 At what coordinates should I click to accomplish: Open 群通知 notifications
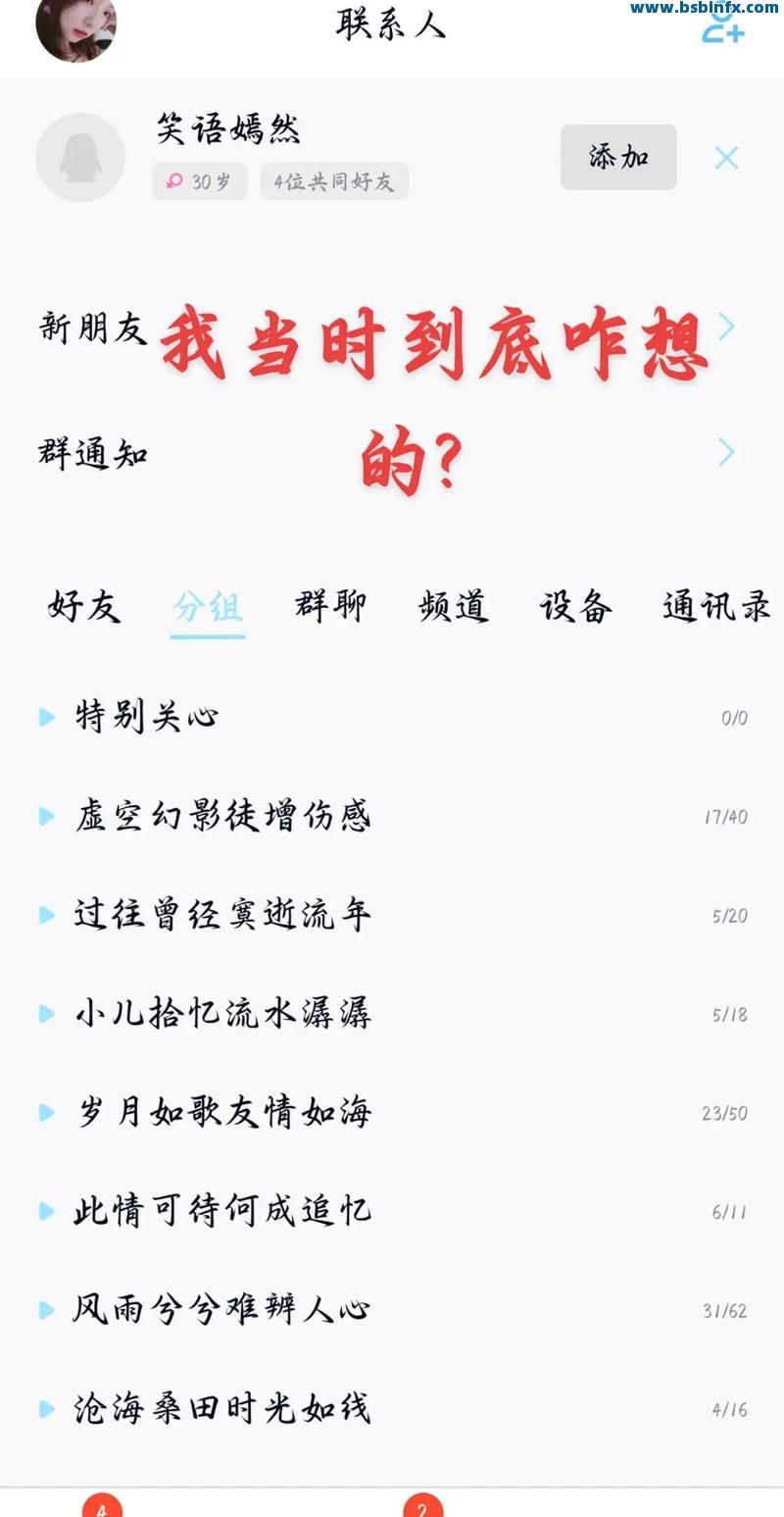coord(93,453)
